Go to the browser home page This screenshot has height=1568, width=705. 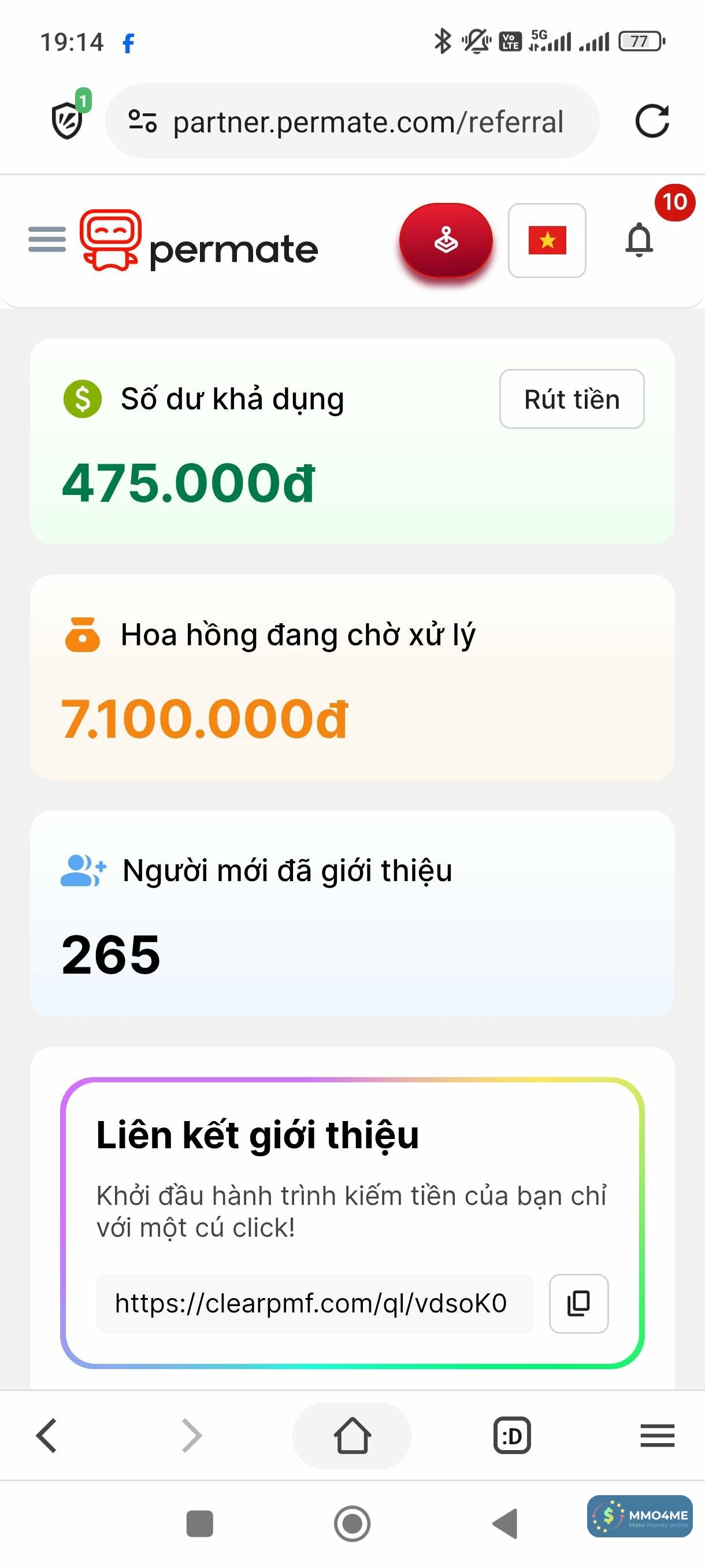point(351,1435)
